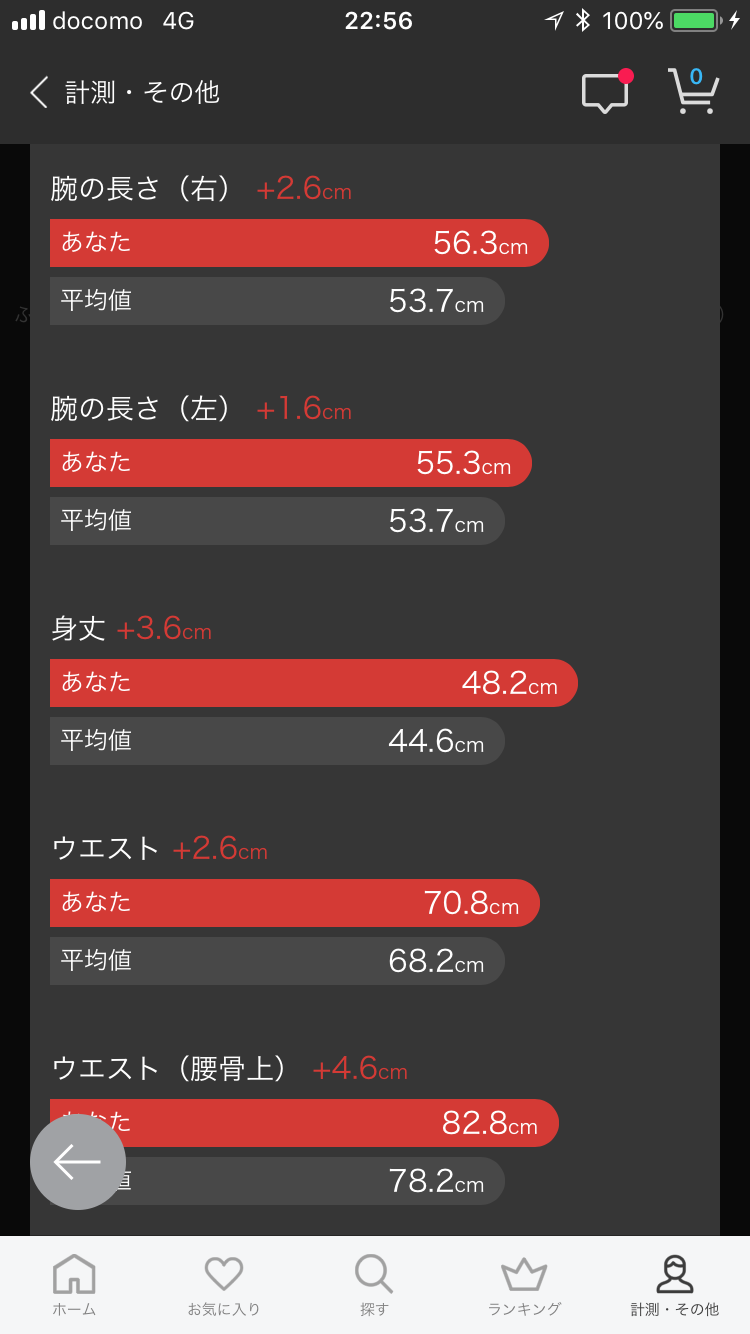Switch to the 探す search tab
The height and width of the screenshot is (1334, 750).
[374, 1285]
